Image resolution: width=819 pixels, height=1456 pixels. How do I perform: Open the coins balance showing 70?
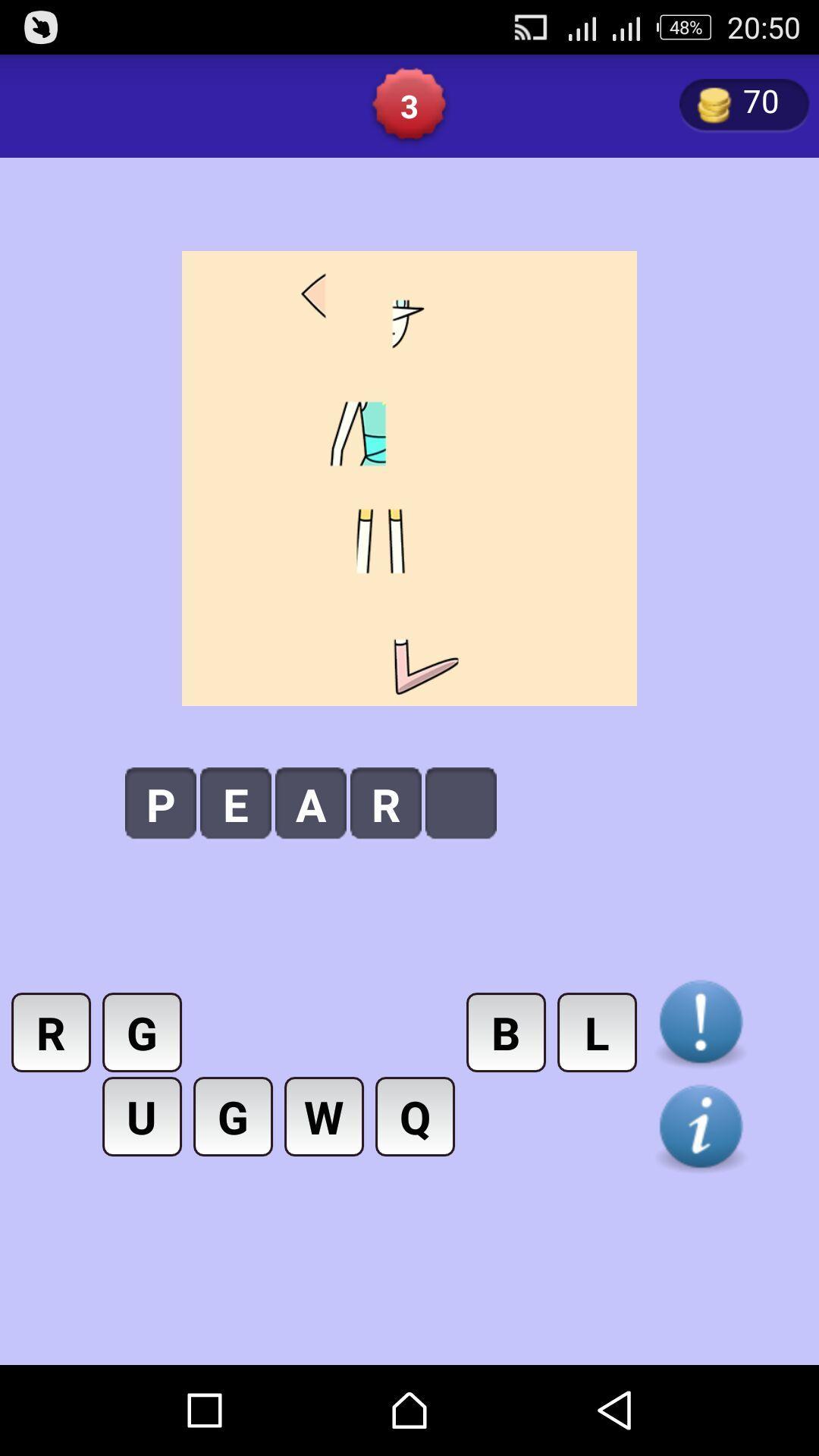pos(743,104)
